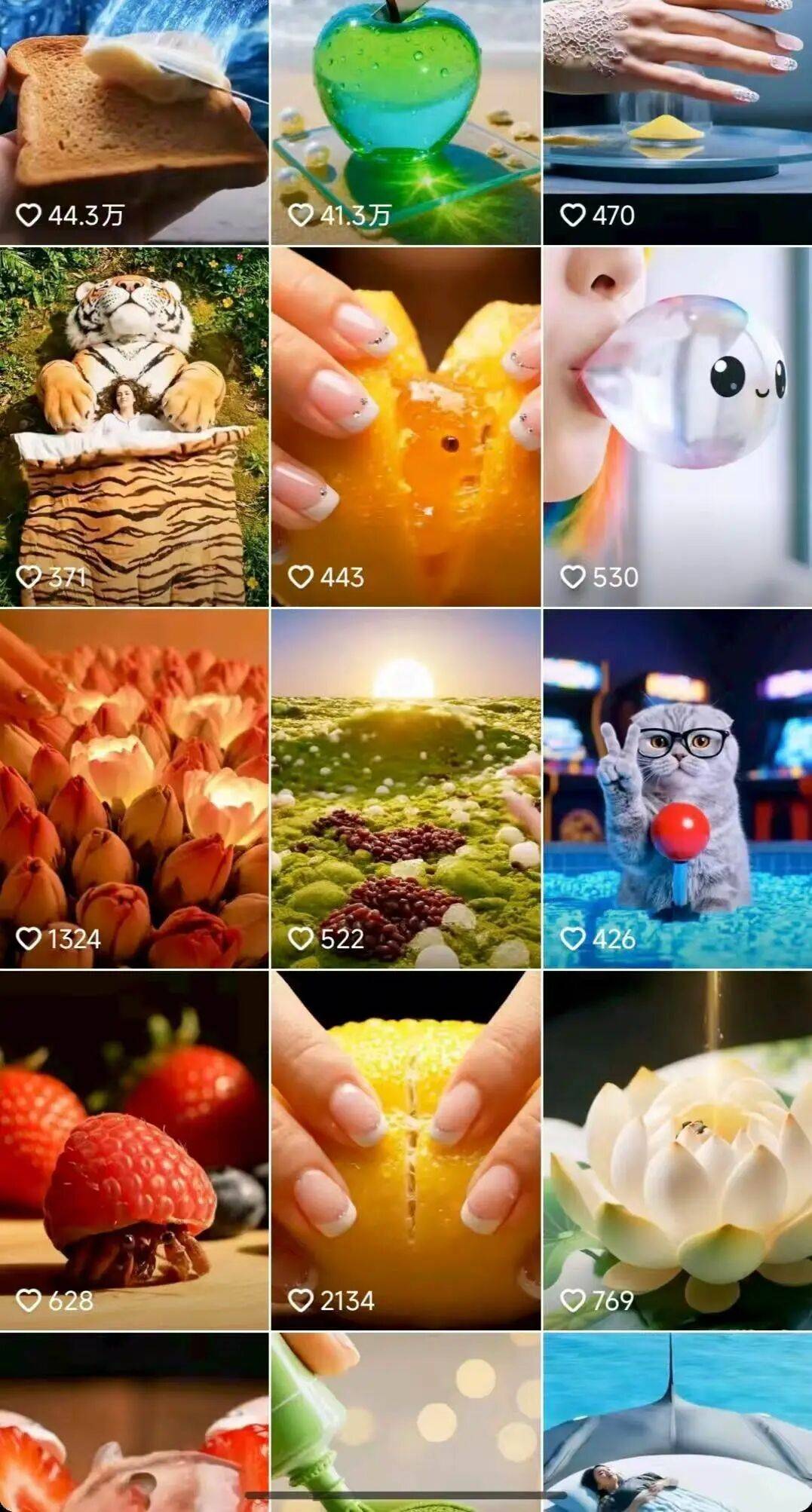The image size is (812, 1512).
Task: Open the strawberry hermit crab video
Action: (134, 1150)
